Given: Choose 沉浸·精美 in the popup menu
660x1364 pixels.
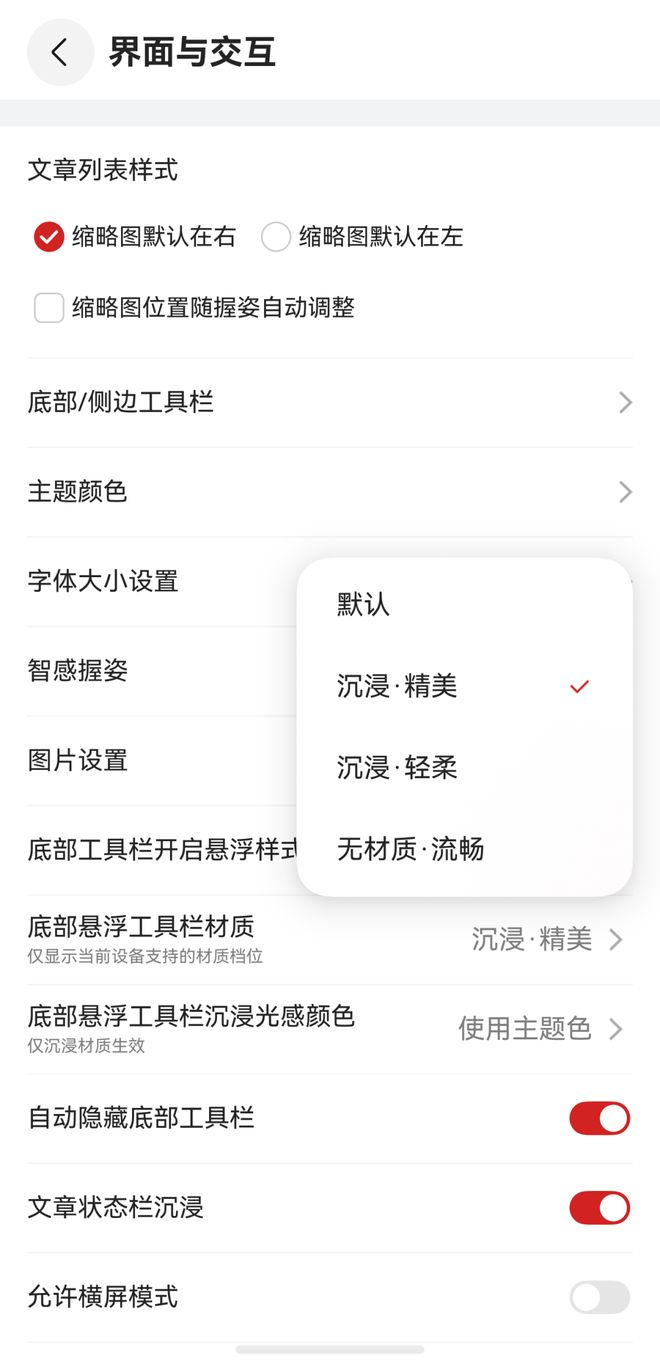Looking at the screenshot, I should point(465,686).
